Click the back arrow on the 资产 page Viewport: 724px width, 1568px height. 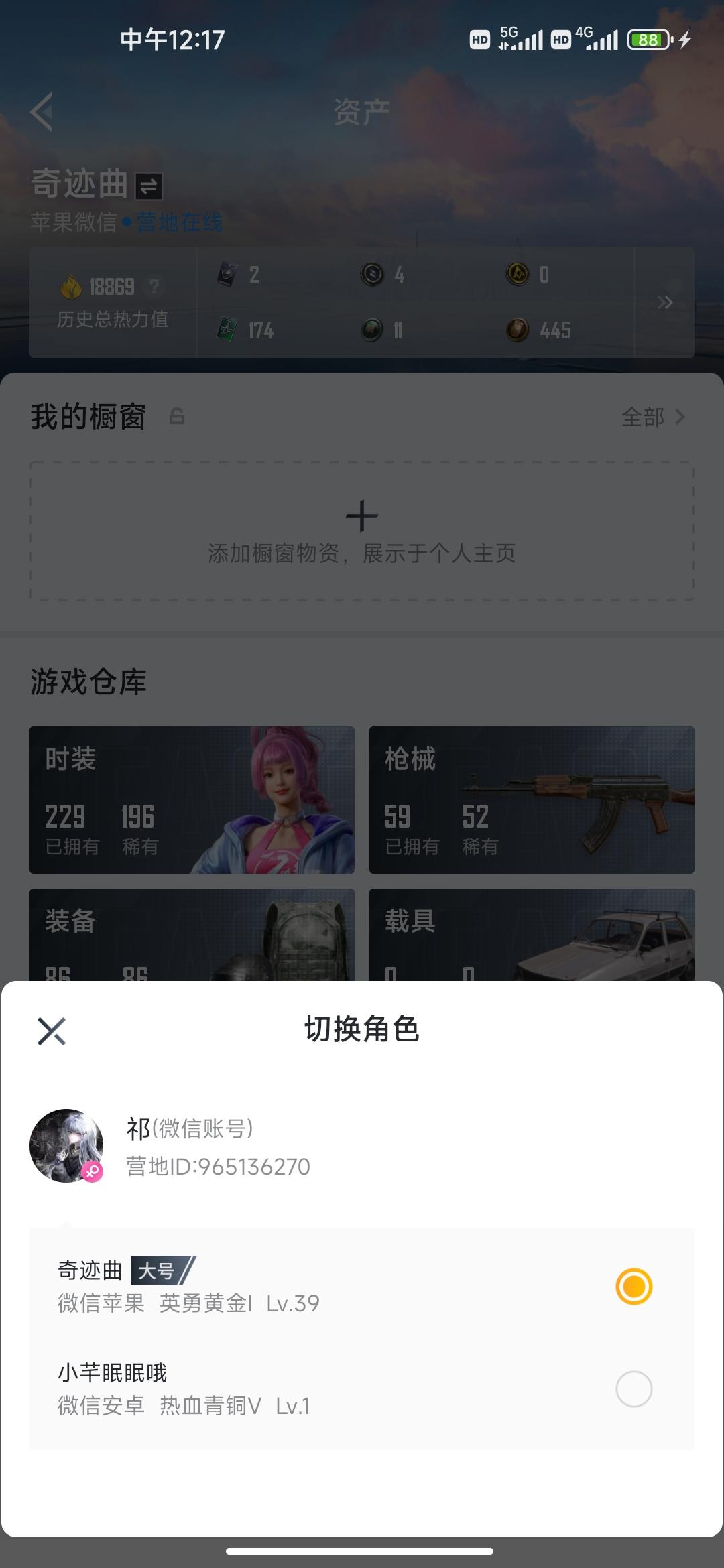click(42, 111)
